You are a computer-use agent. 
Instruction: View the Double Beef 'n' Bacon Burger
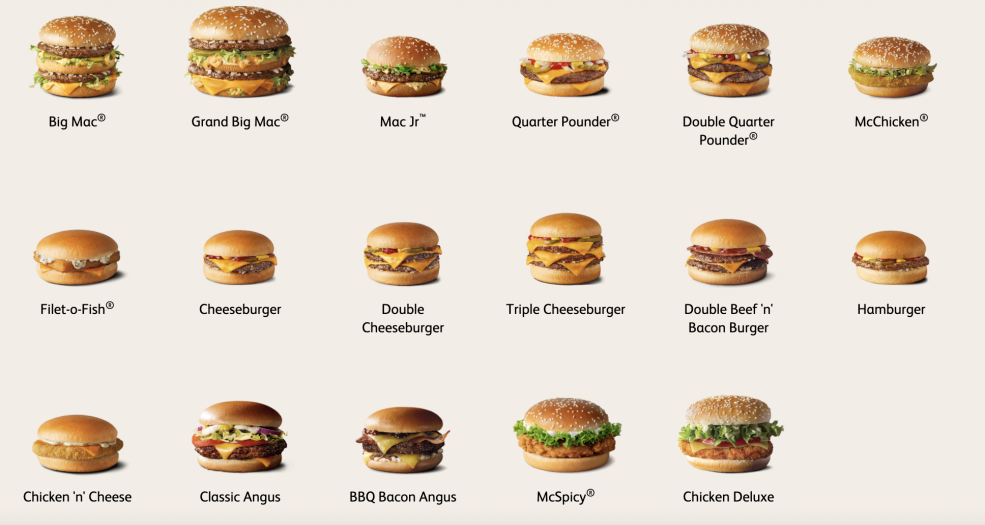point(728,253)
